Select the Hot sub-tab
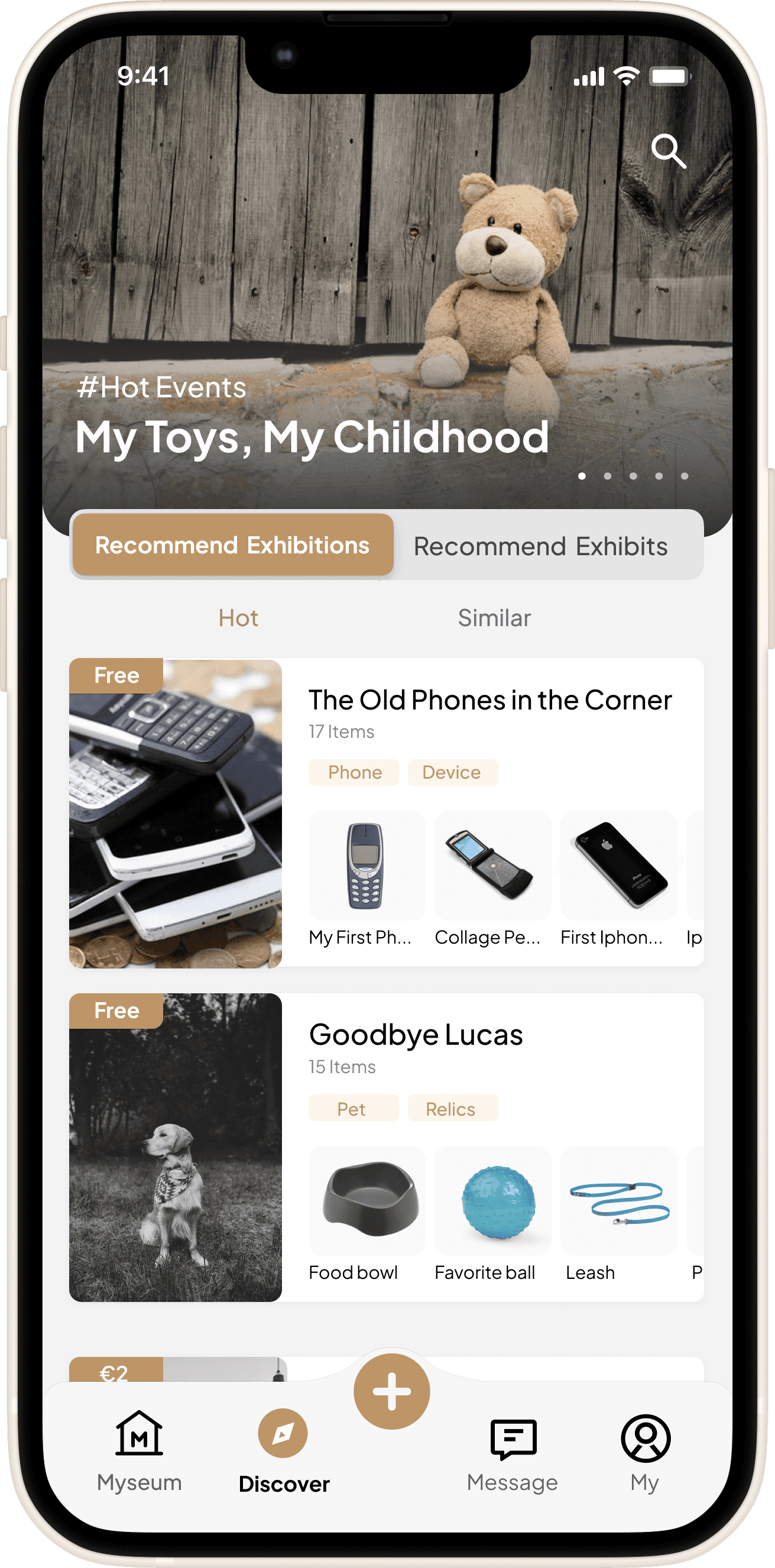The height and width of the screenshot is (1568, 775). tap(239, 618)
